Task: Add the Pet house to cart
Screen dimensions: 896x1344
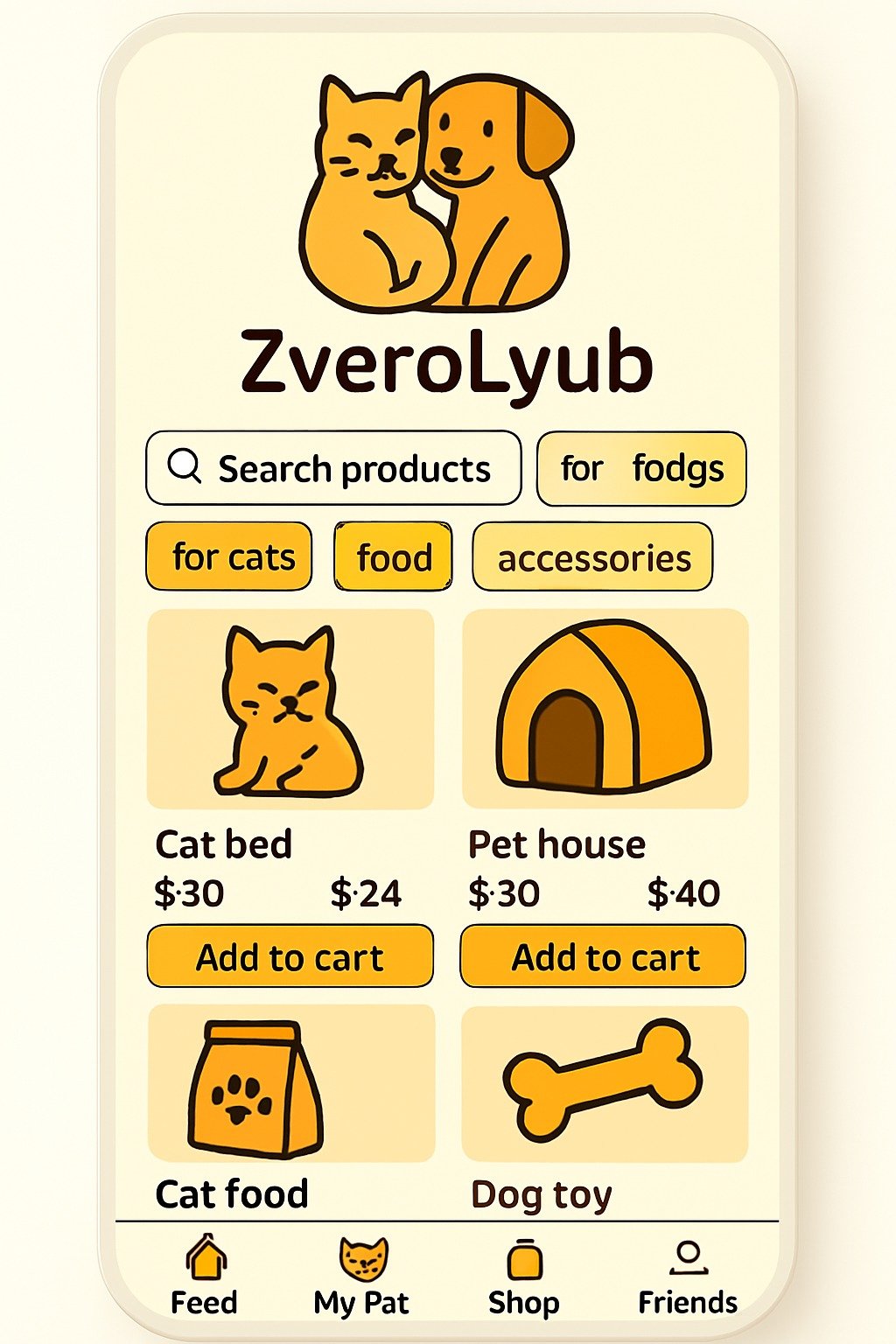Action: [603, 956]
